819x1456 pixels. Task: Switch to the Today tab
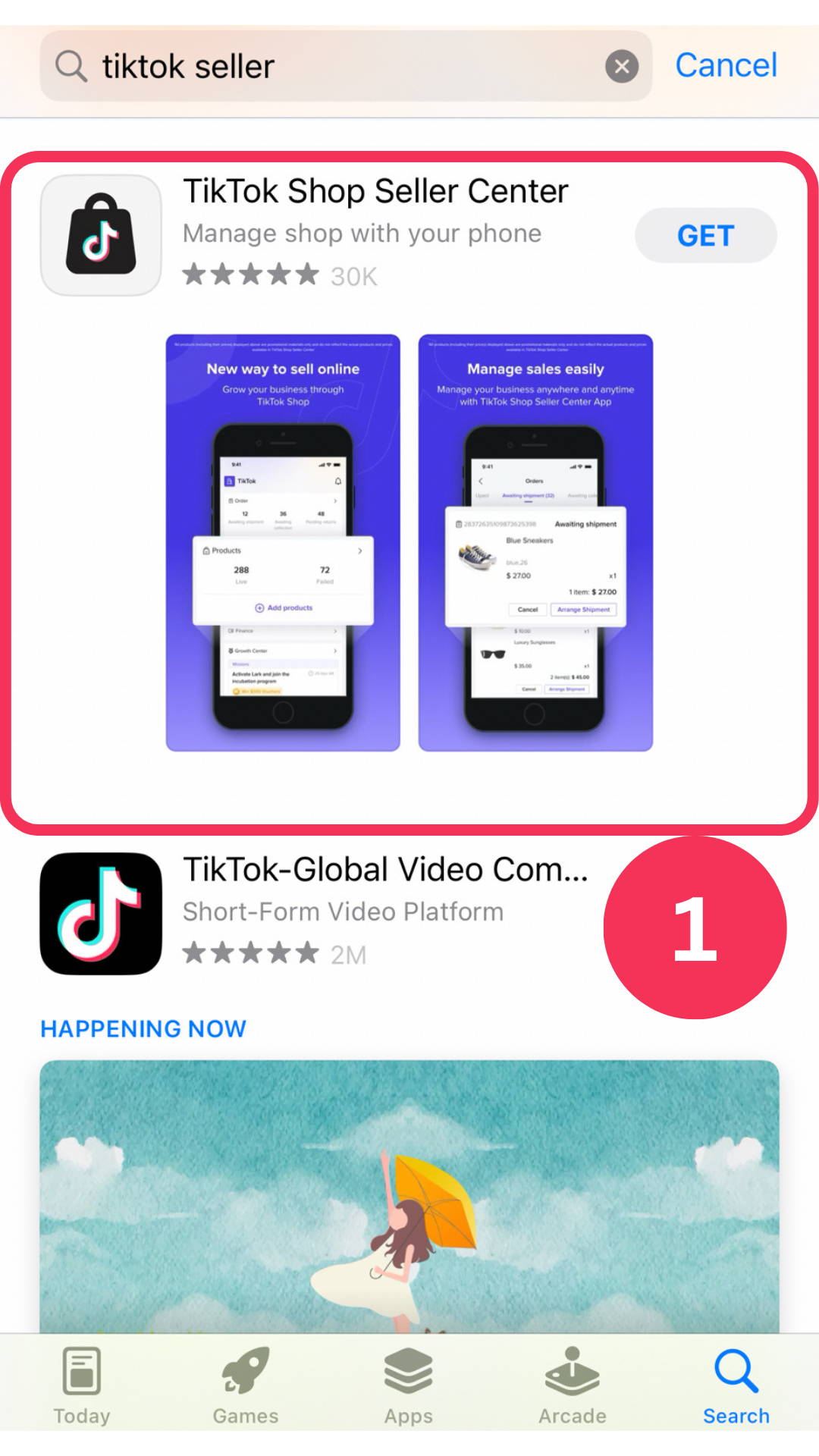point(82,1386)
